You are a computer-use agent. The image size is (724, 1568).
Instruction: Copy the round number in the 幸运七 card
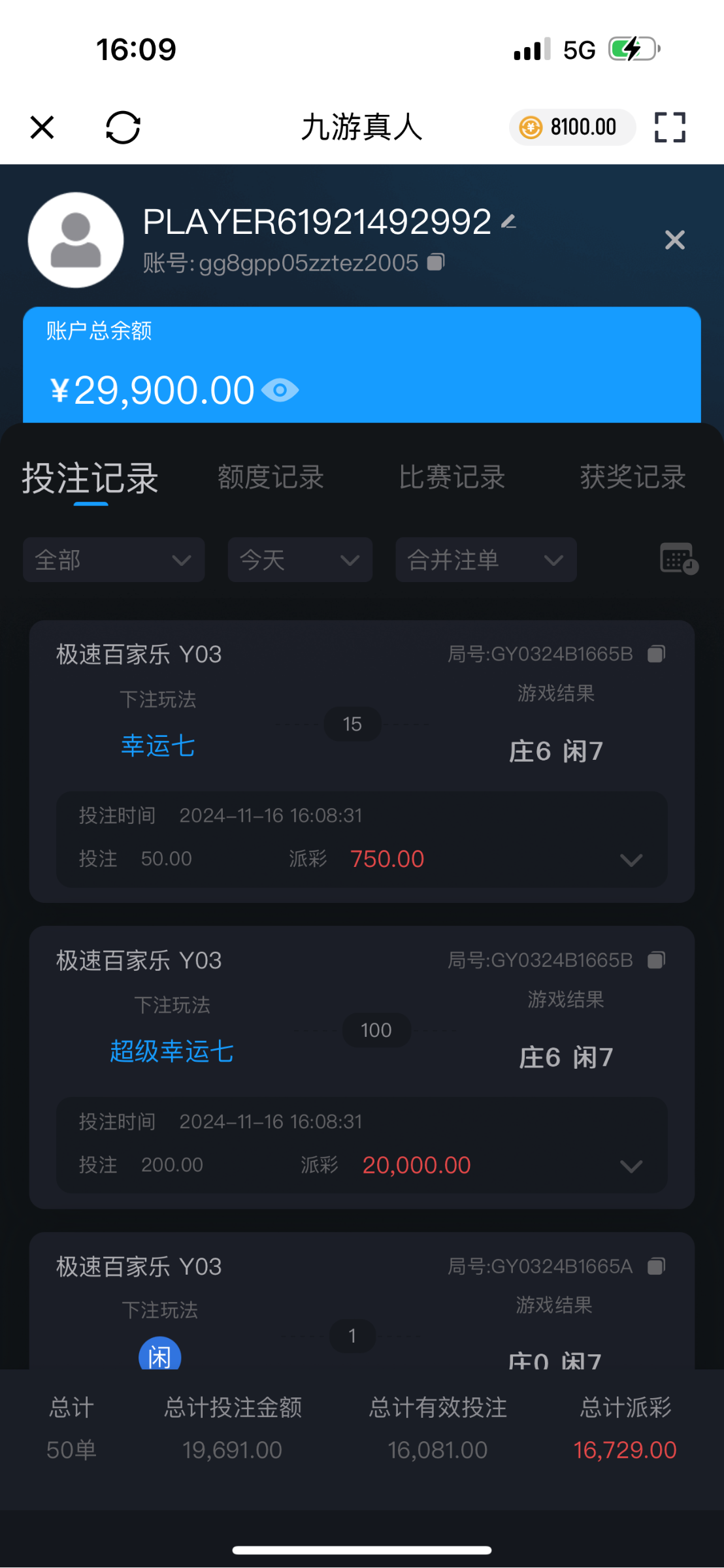coord(656,654)
